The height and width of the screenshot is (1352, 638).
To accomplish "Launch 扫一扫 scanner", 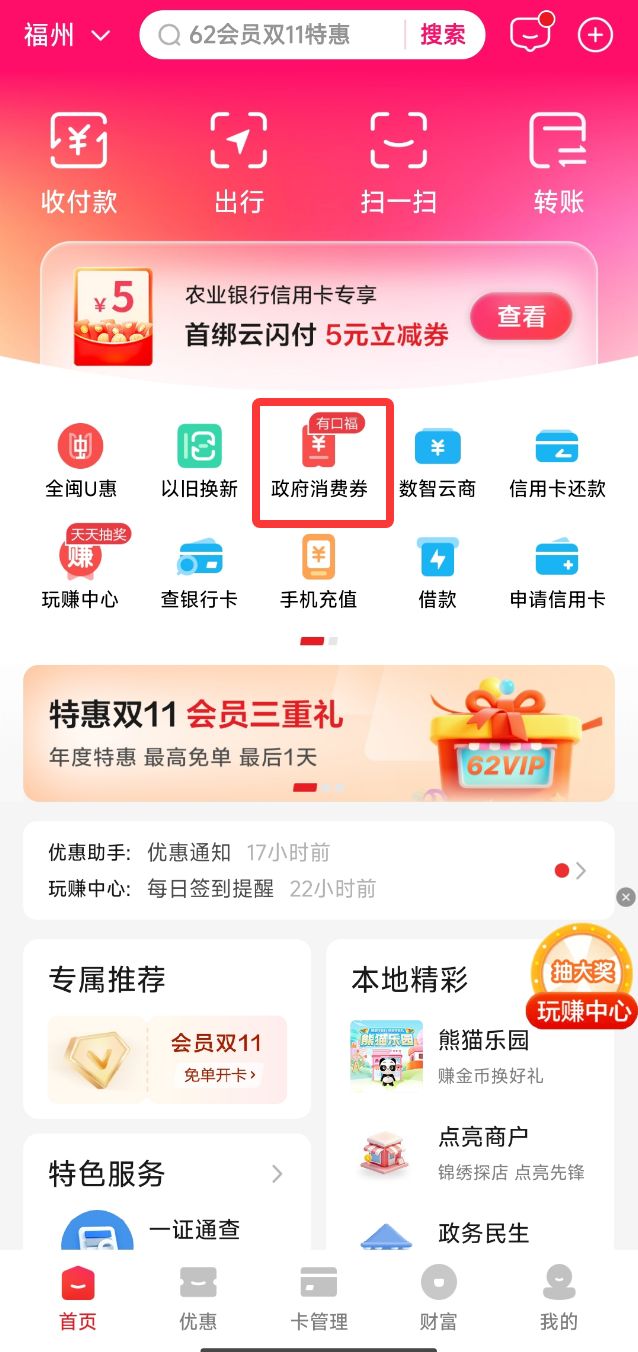I will (398, 162).
